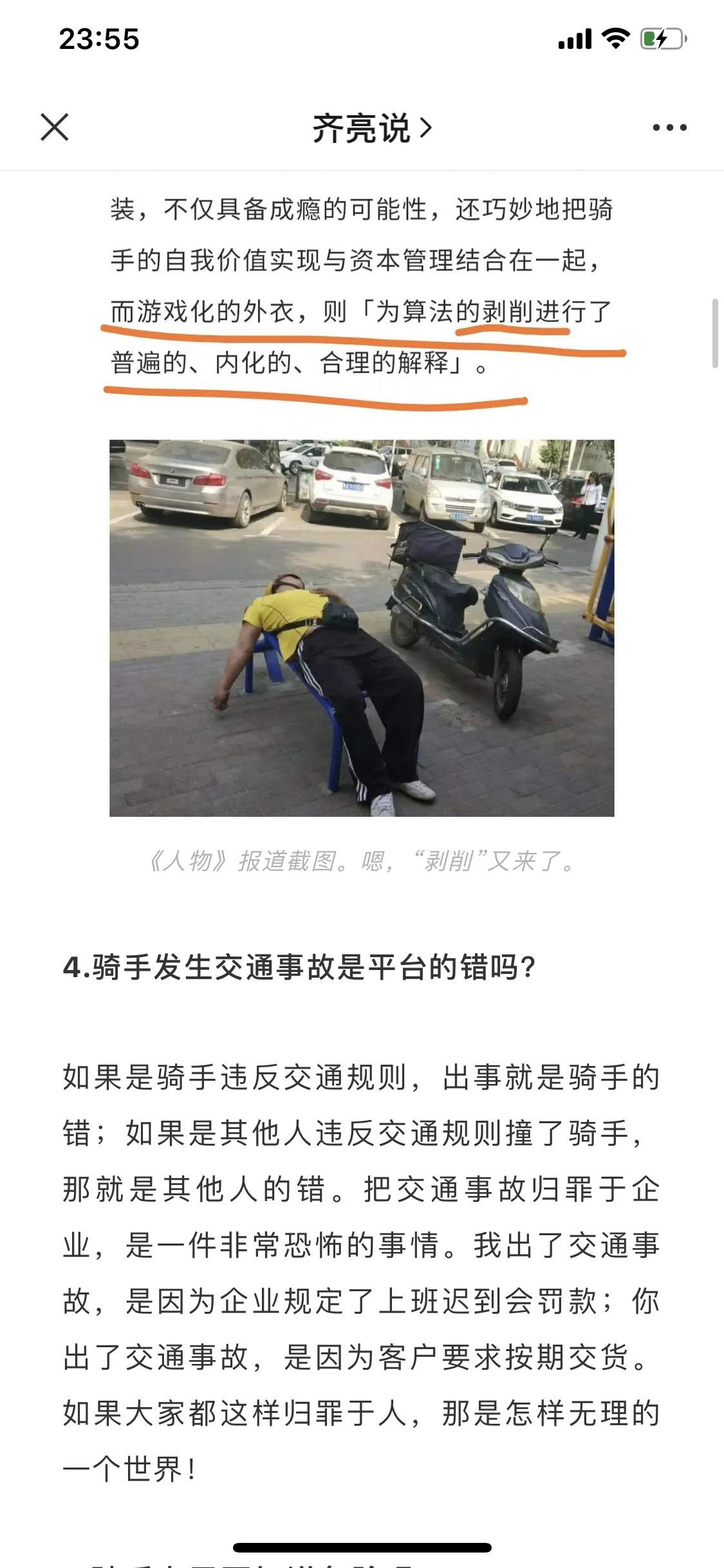Open the three-dot more options menu
Viewport: 724px width, 1568px height.
(x=669, y=127)
